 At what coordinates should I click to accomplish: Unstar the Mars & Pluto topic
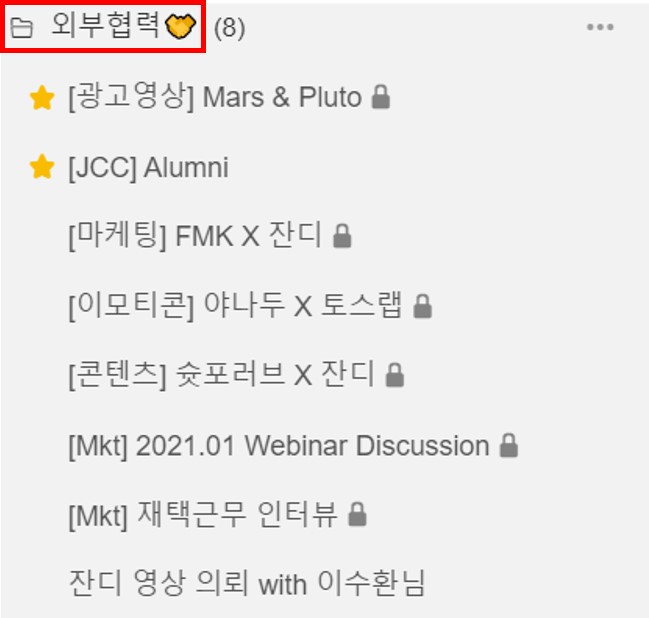(x=41, y=98)
